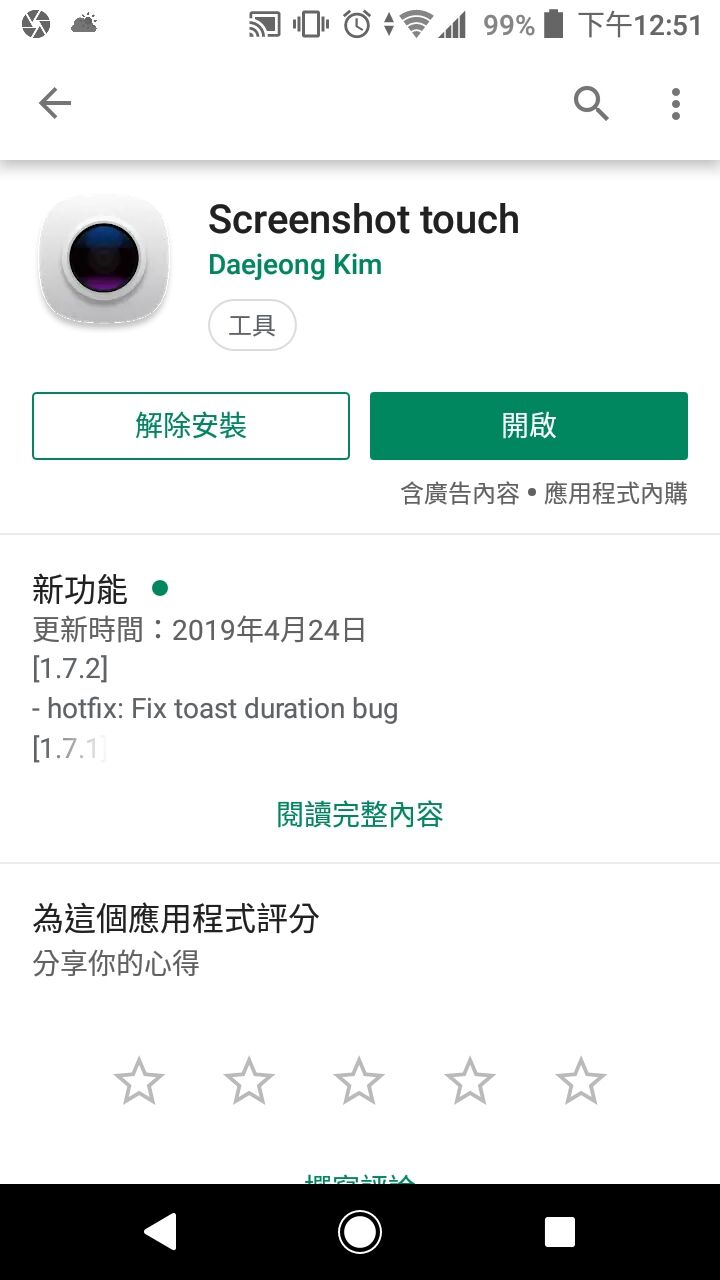720x1280 pixels.
Task: Tap 閱讀完整內容 to read full notes
Action: [360, 814]
